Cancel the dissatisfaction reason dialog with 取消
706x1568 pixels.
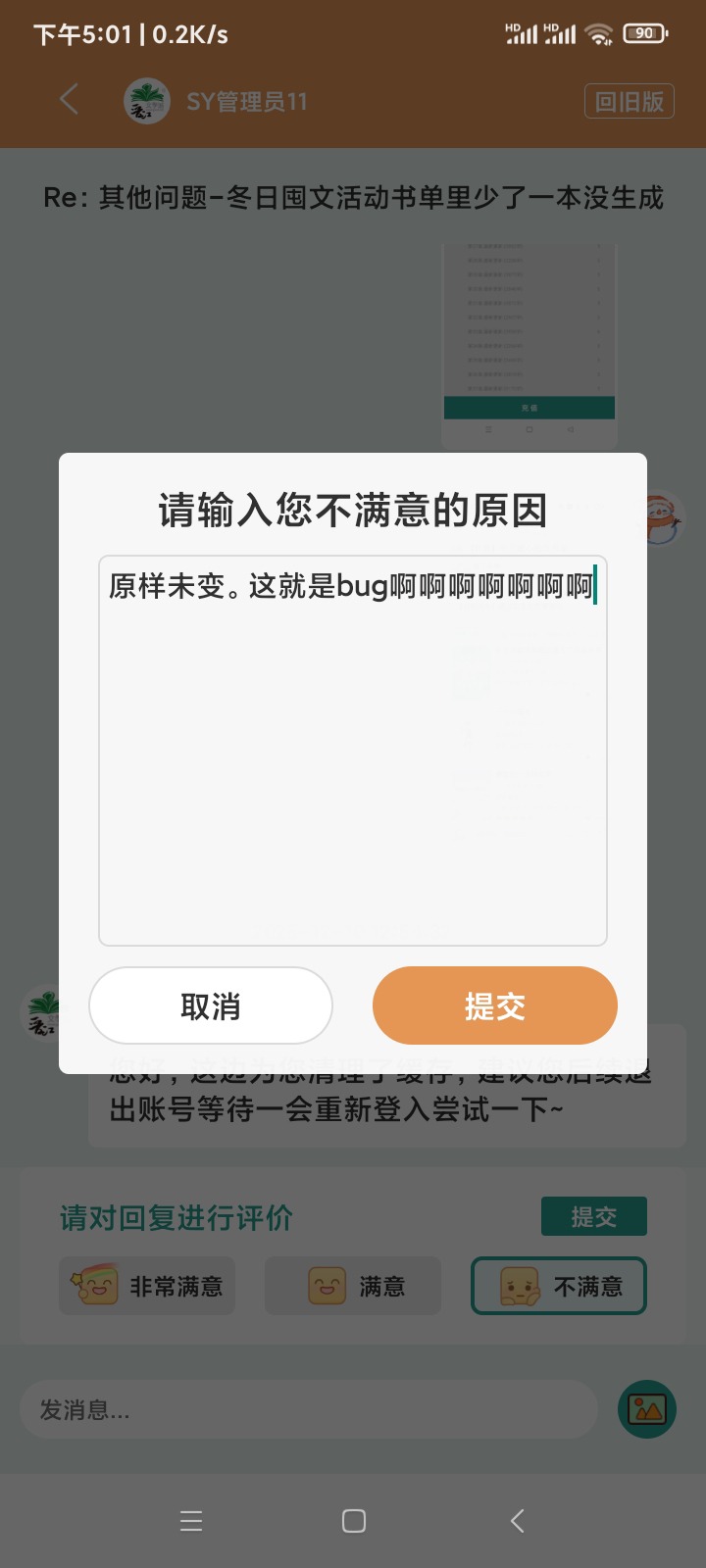click(211, 1005)
